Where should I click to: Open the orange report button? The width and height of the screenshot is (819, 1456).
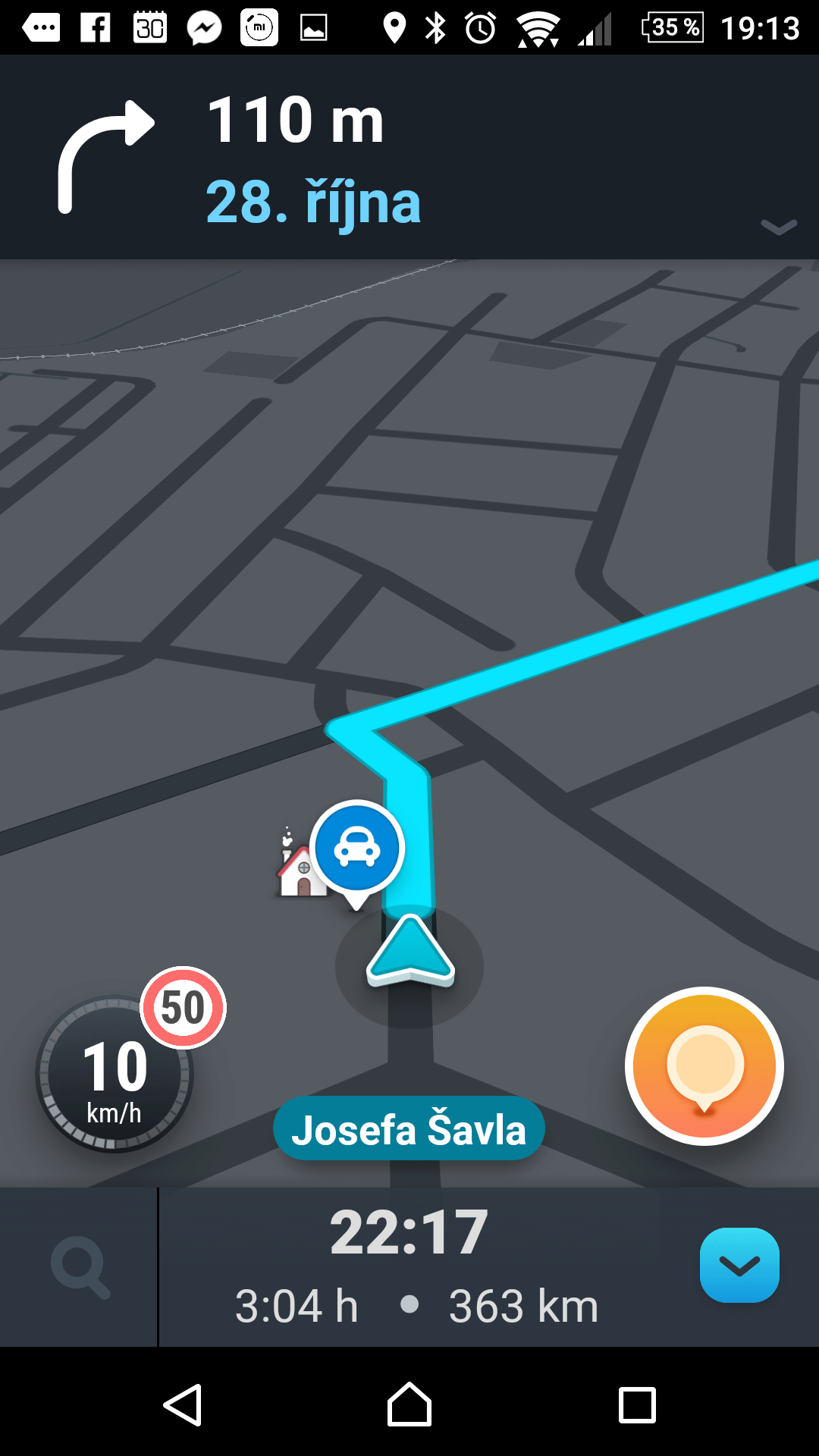[704, 1066]
